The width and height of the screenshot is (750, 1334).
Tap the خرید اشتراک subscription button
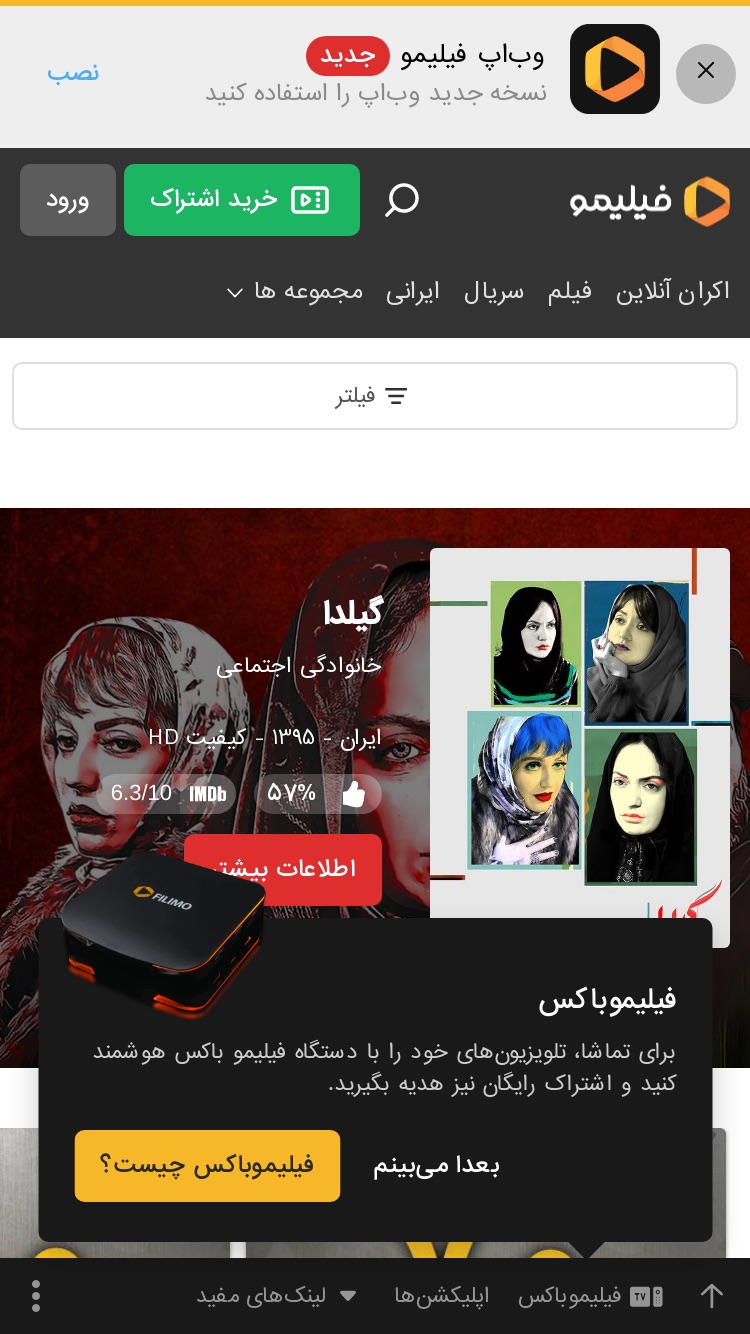tap(242, 200)
